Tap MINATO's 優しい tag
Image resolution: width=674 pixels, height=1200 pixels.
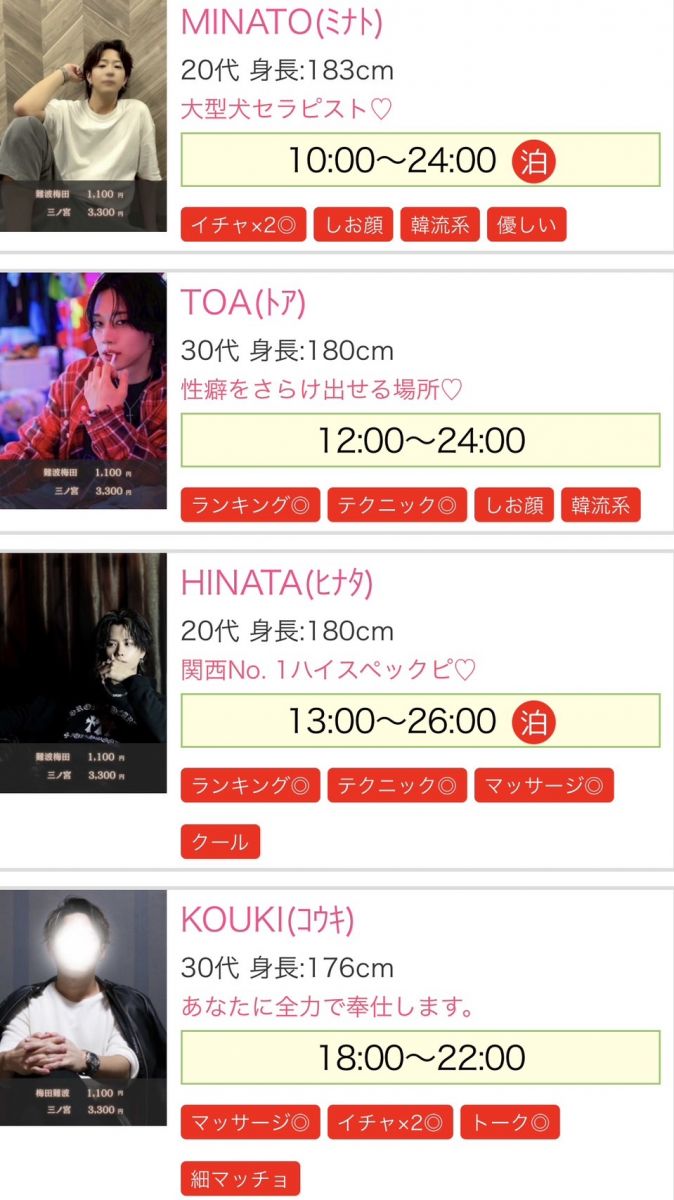pyautogui.click(x=527, y=225)
